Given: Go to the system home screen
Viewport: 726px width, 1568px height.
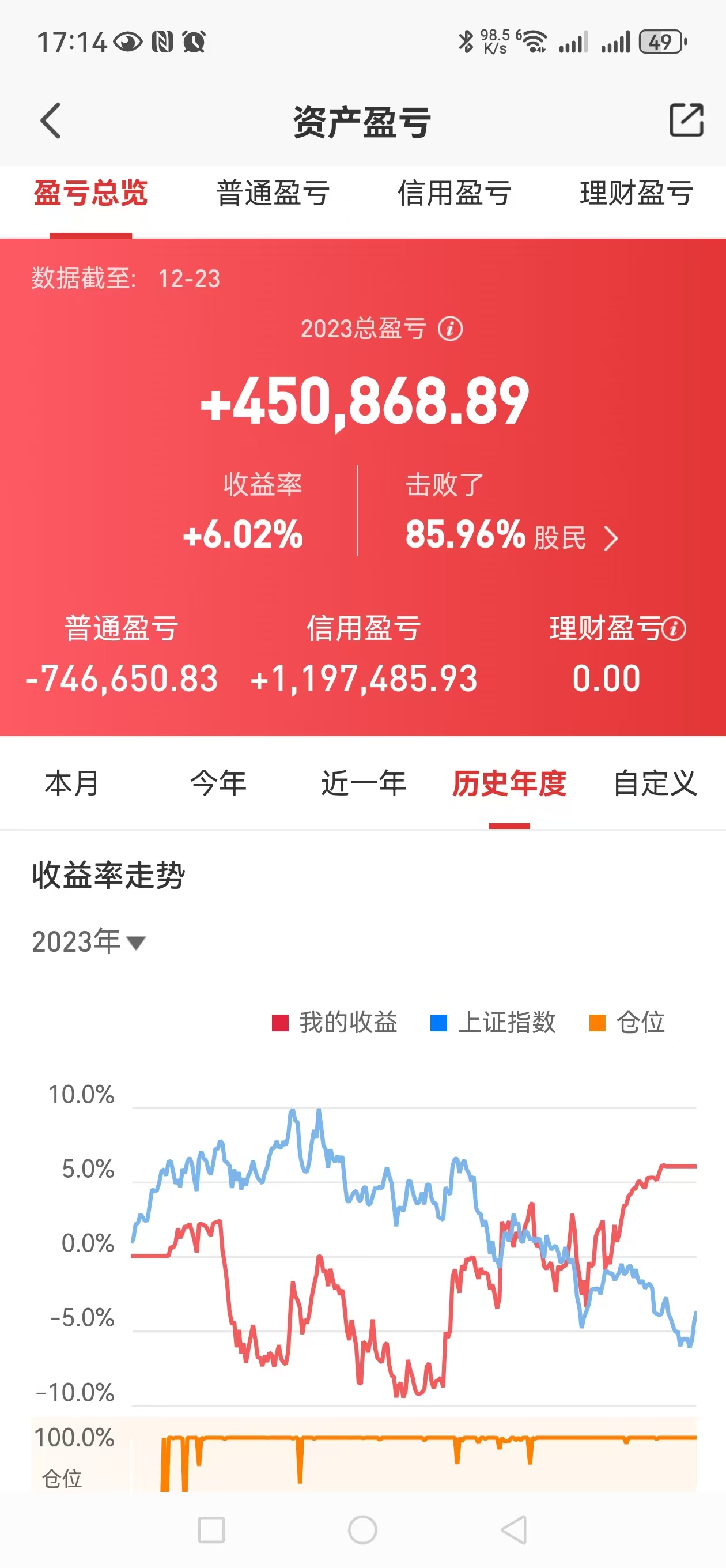Looking at the screenshot, I should (x=362, y=1529).
